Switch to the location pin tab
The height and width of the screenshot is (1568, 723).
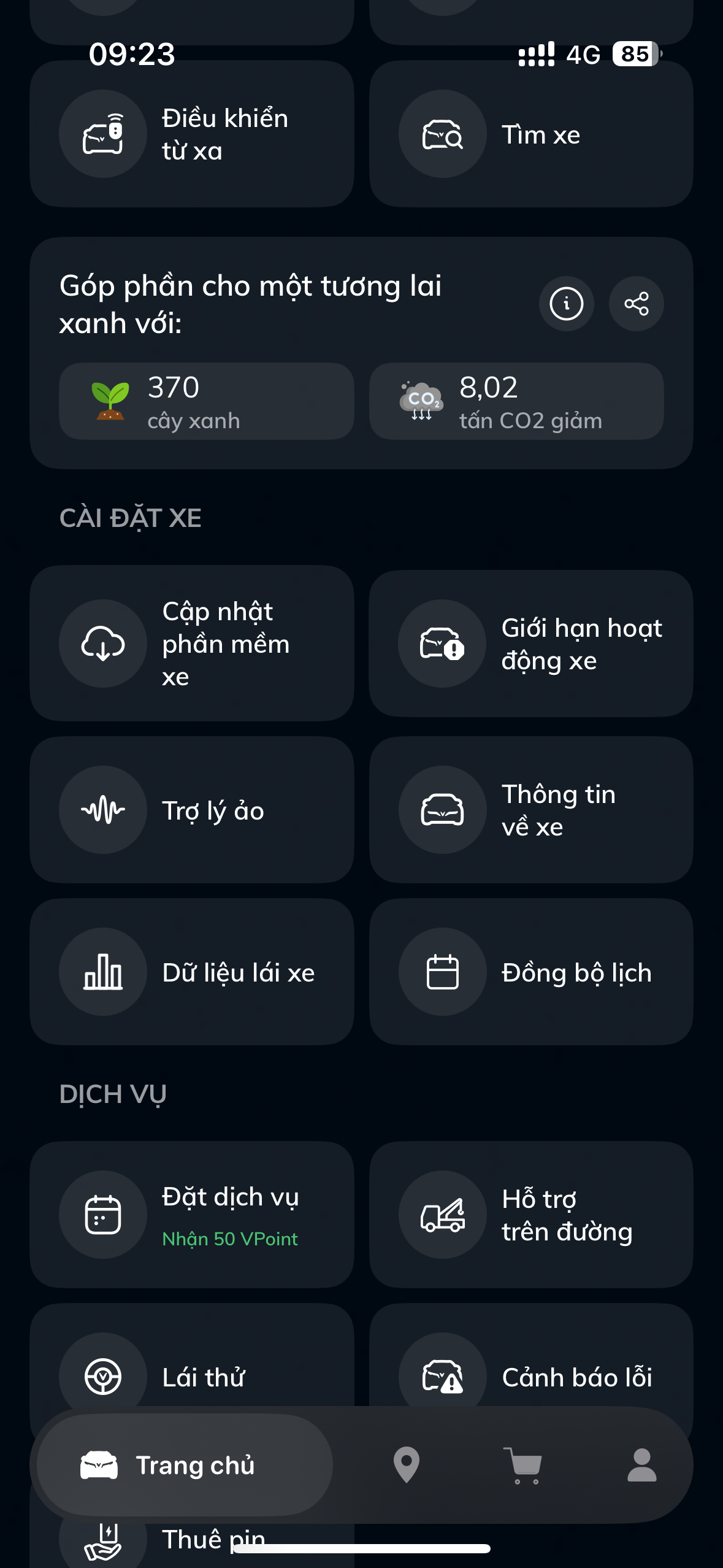tap(406, 1465)
